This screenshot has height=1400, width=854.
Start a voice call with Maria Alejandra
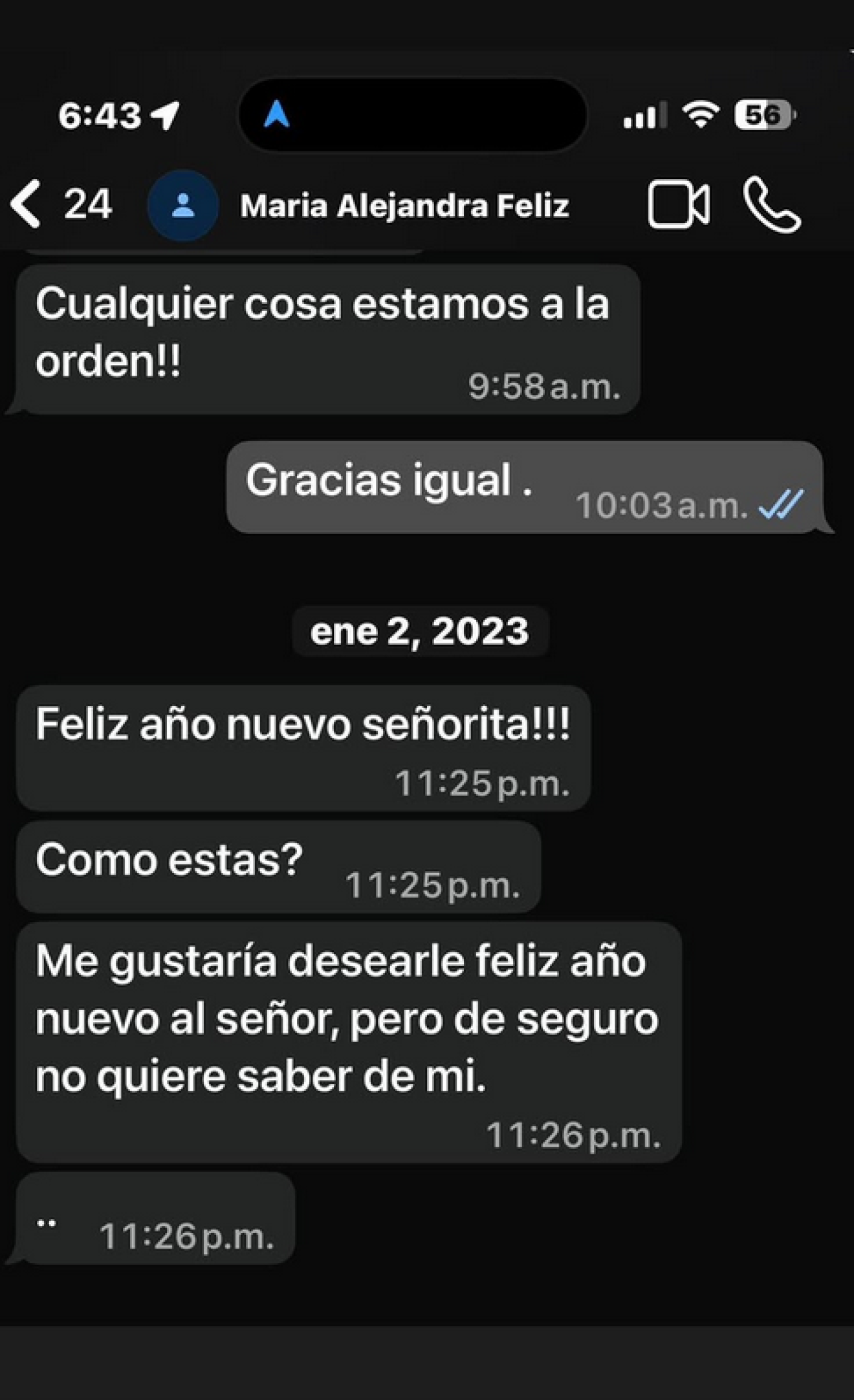coord(771,206)
